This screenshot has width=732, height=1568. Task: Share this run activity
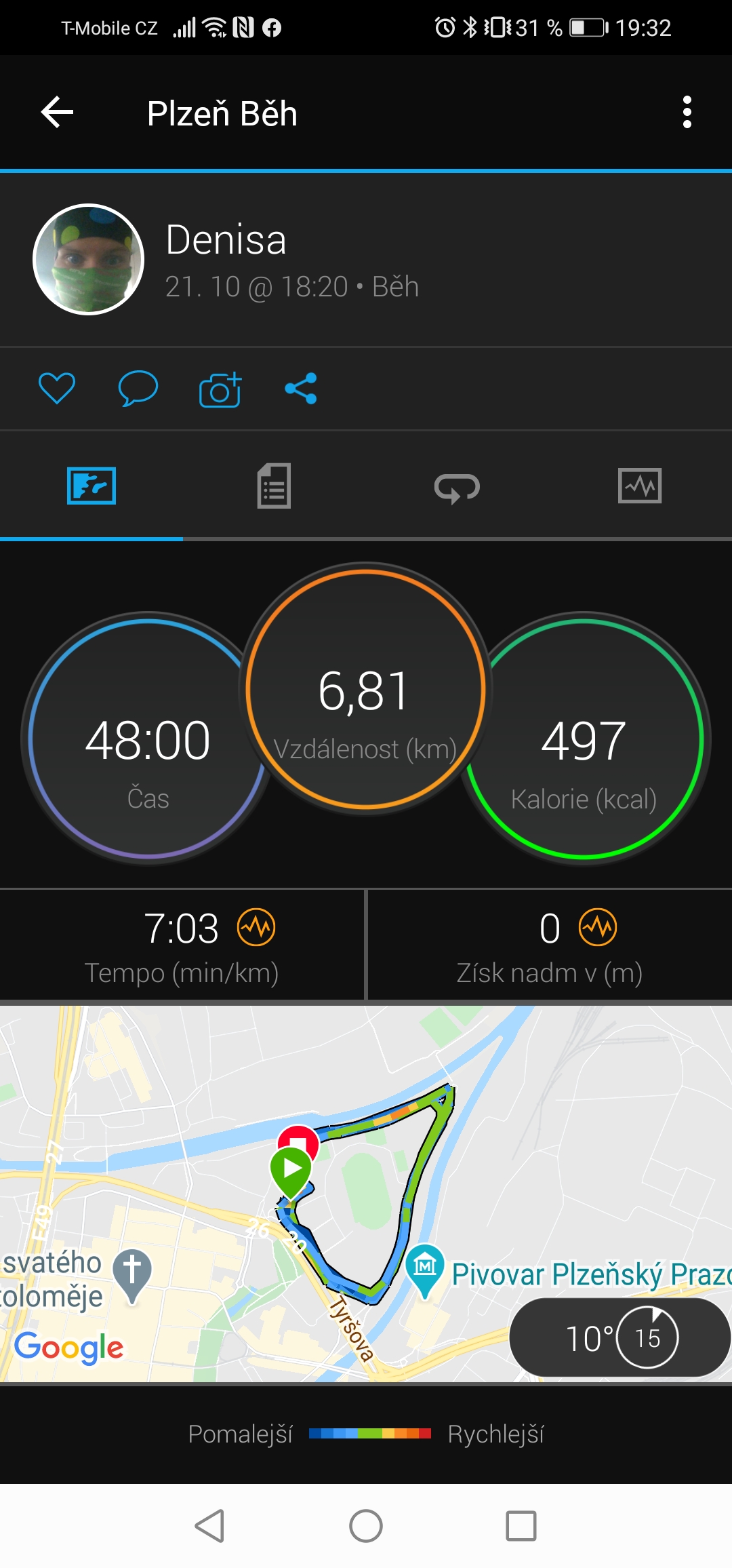(x=301, y=389)
